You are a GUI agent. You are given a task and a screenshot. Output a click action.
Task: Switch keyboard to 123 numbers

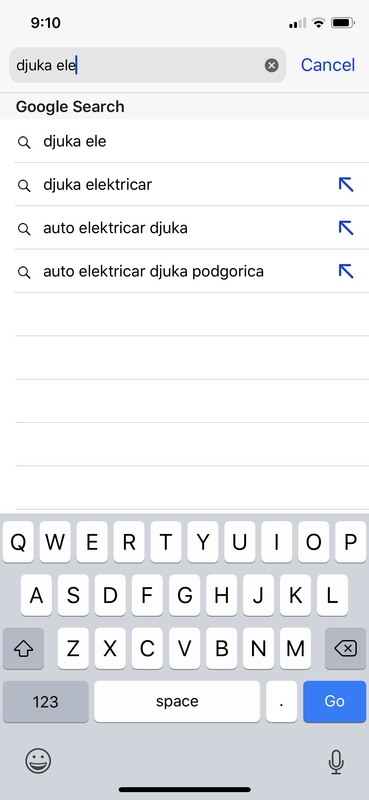coord(45,702)
